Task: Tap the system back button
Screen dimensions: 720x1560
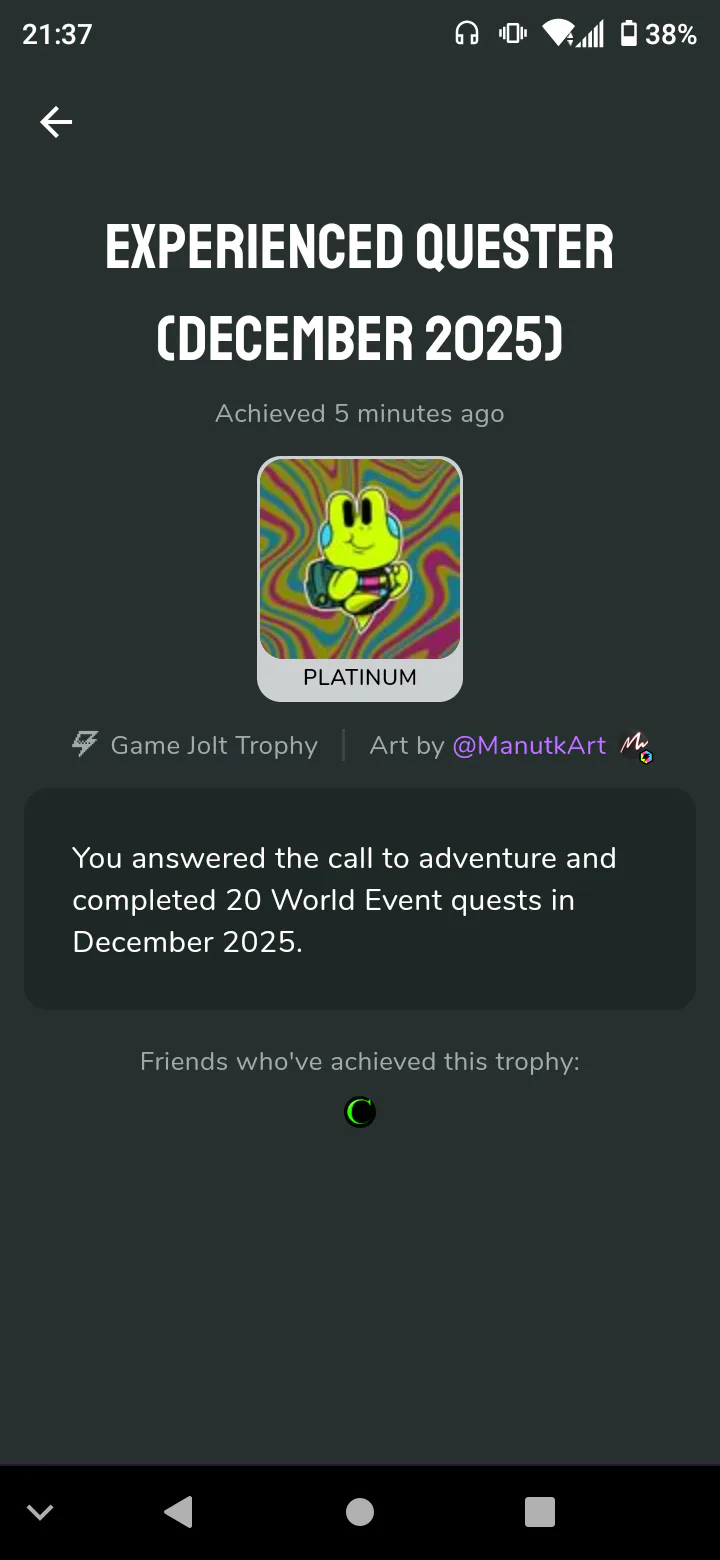Action: click(178, 1511)
